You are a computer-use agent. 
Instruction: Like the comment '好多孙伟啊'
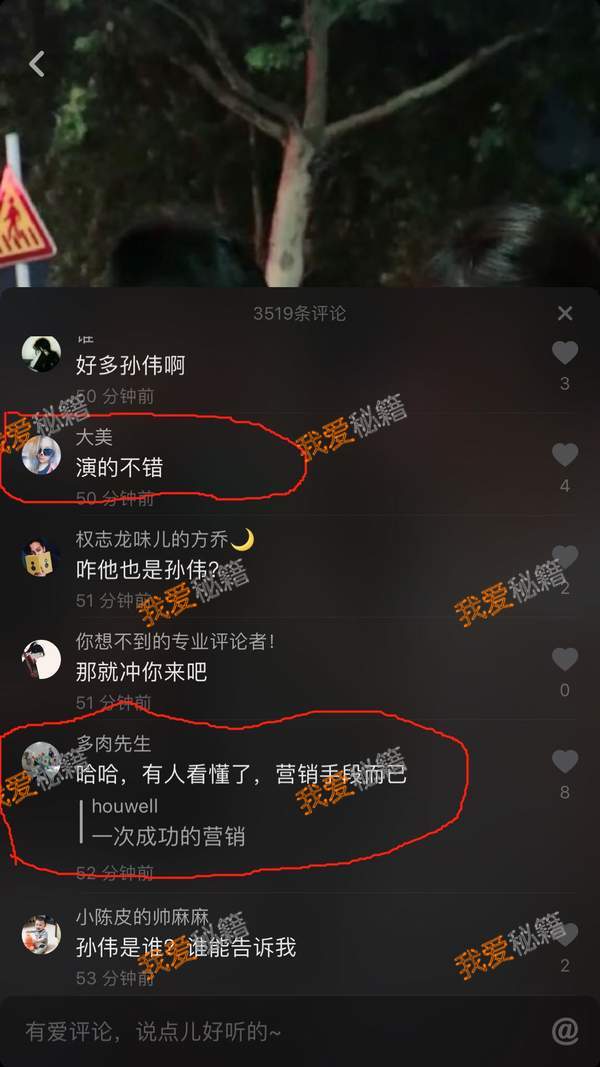pyautogui.click(x=565, y=352)
